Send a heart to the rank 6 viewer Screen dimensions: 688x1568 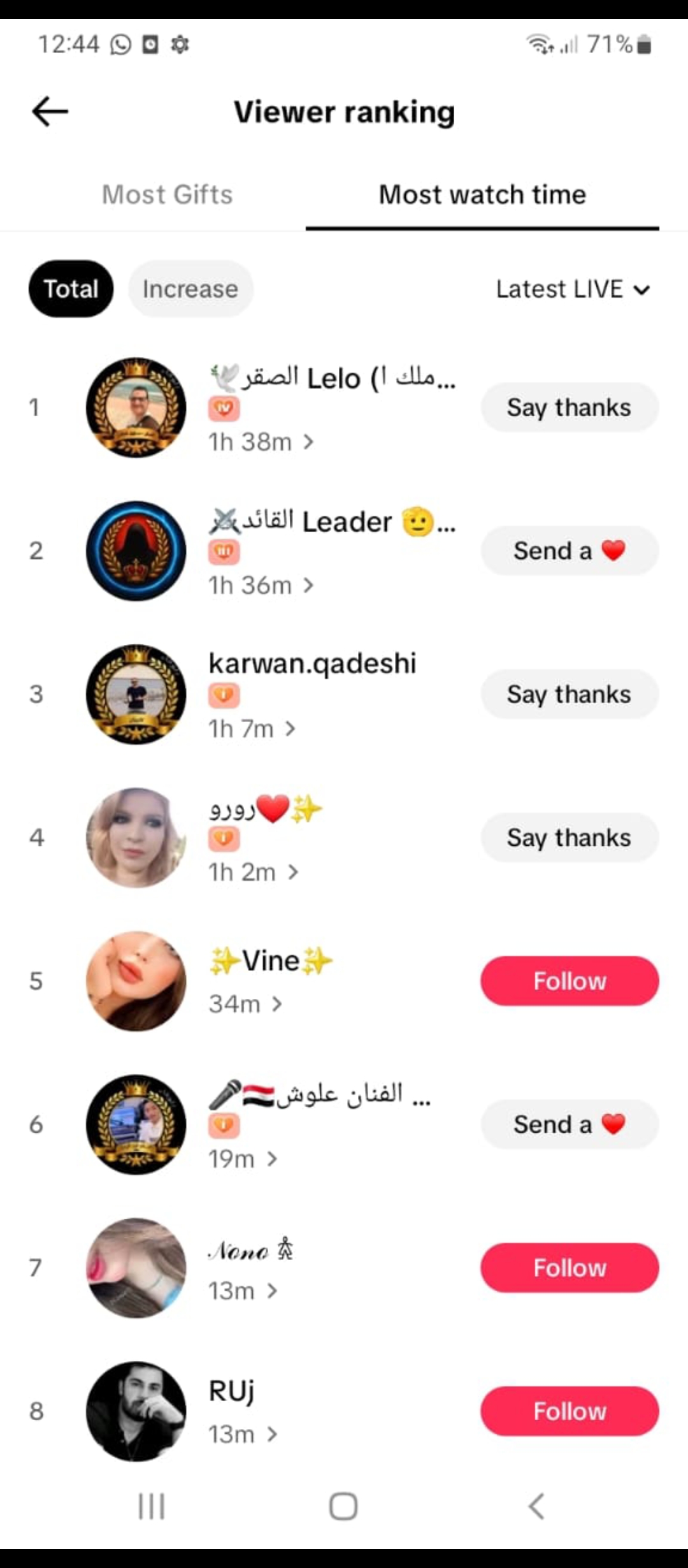pyautogui.click(x=569, y=1124)
